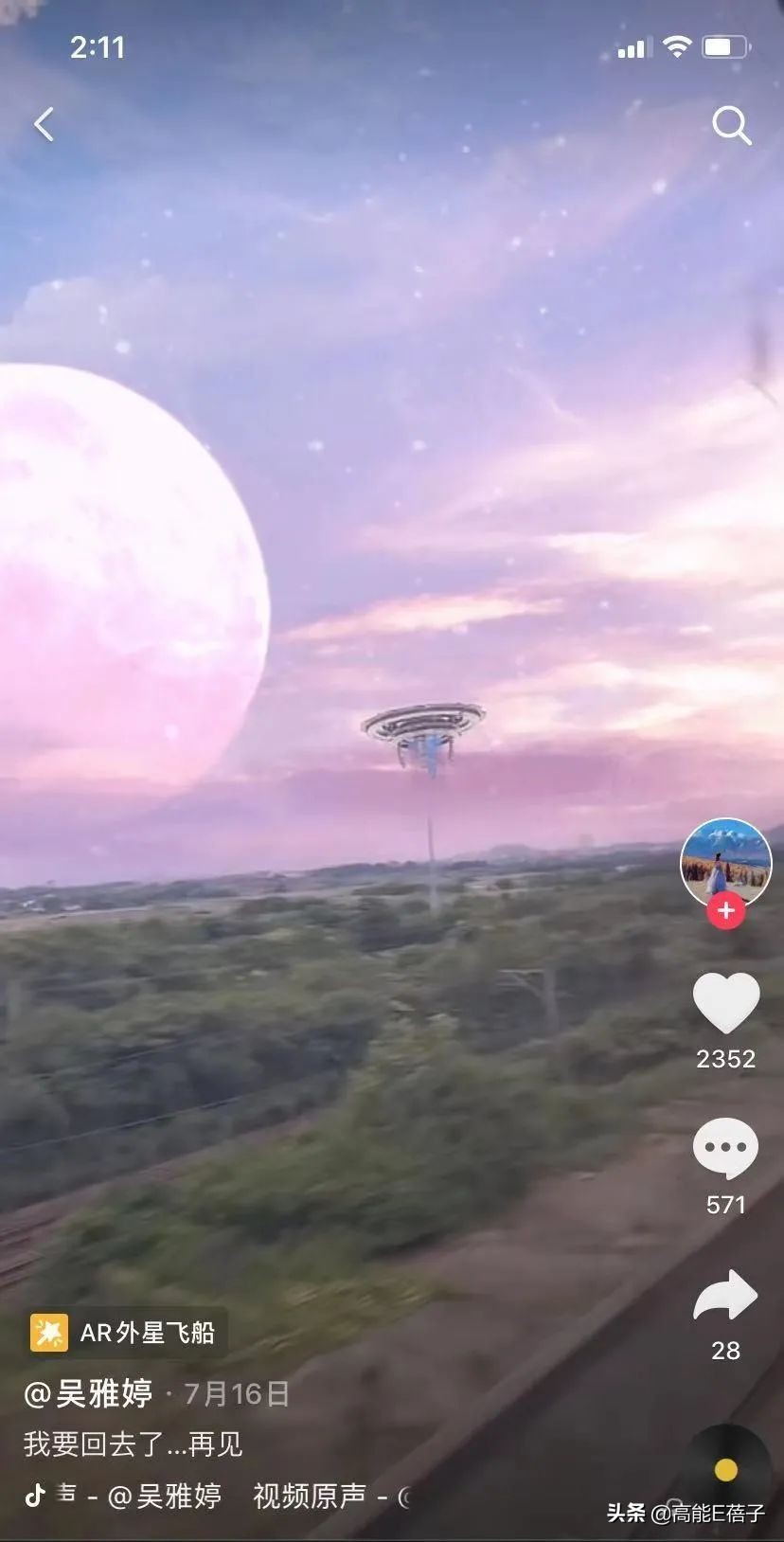784x1542 pixels.
Task: Go back with the arrow icon
Action: click(45, 124)
